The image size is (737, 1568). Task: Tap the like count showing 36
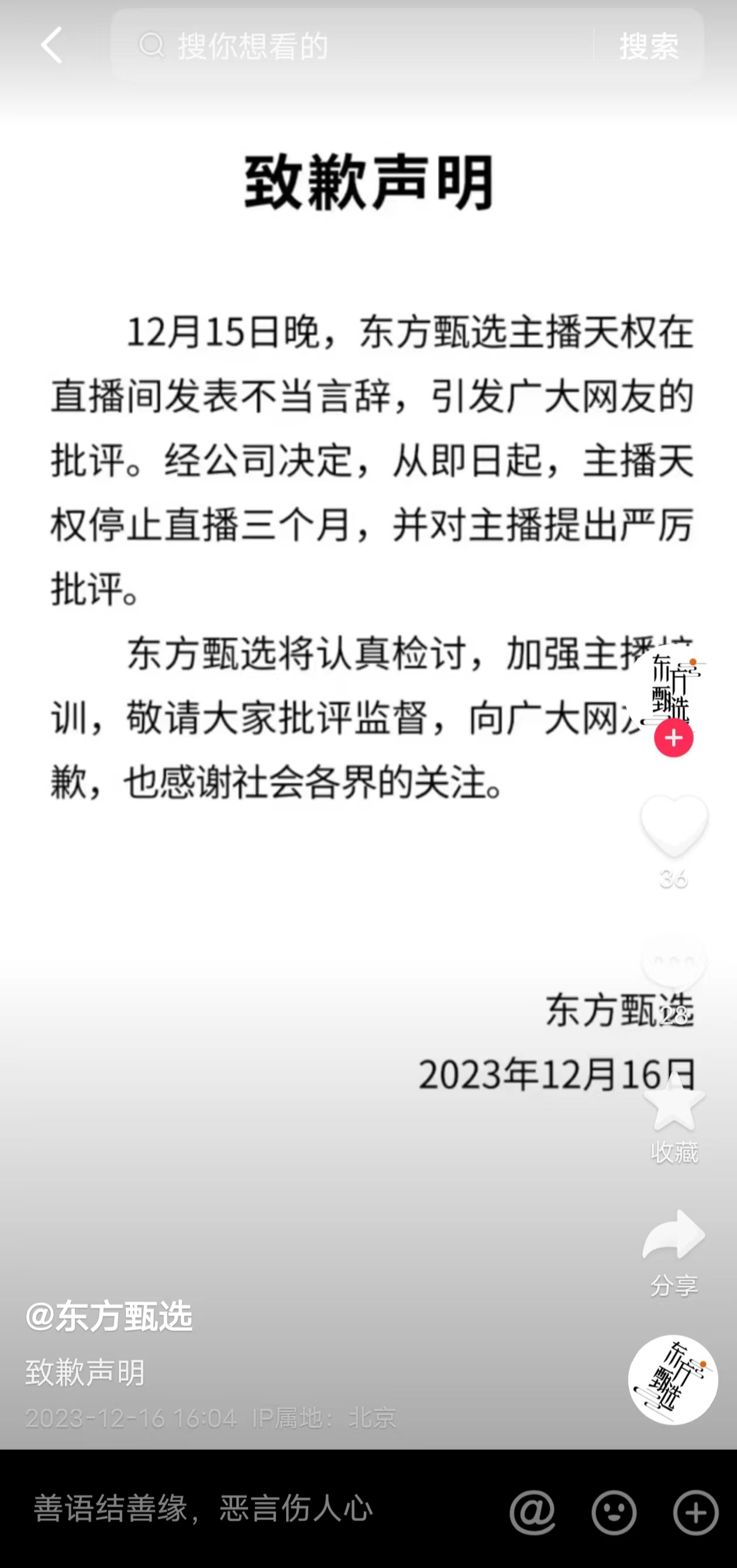point(673,878)
